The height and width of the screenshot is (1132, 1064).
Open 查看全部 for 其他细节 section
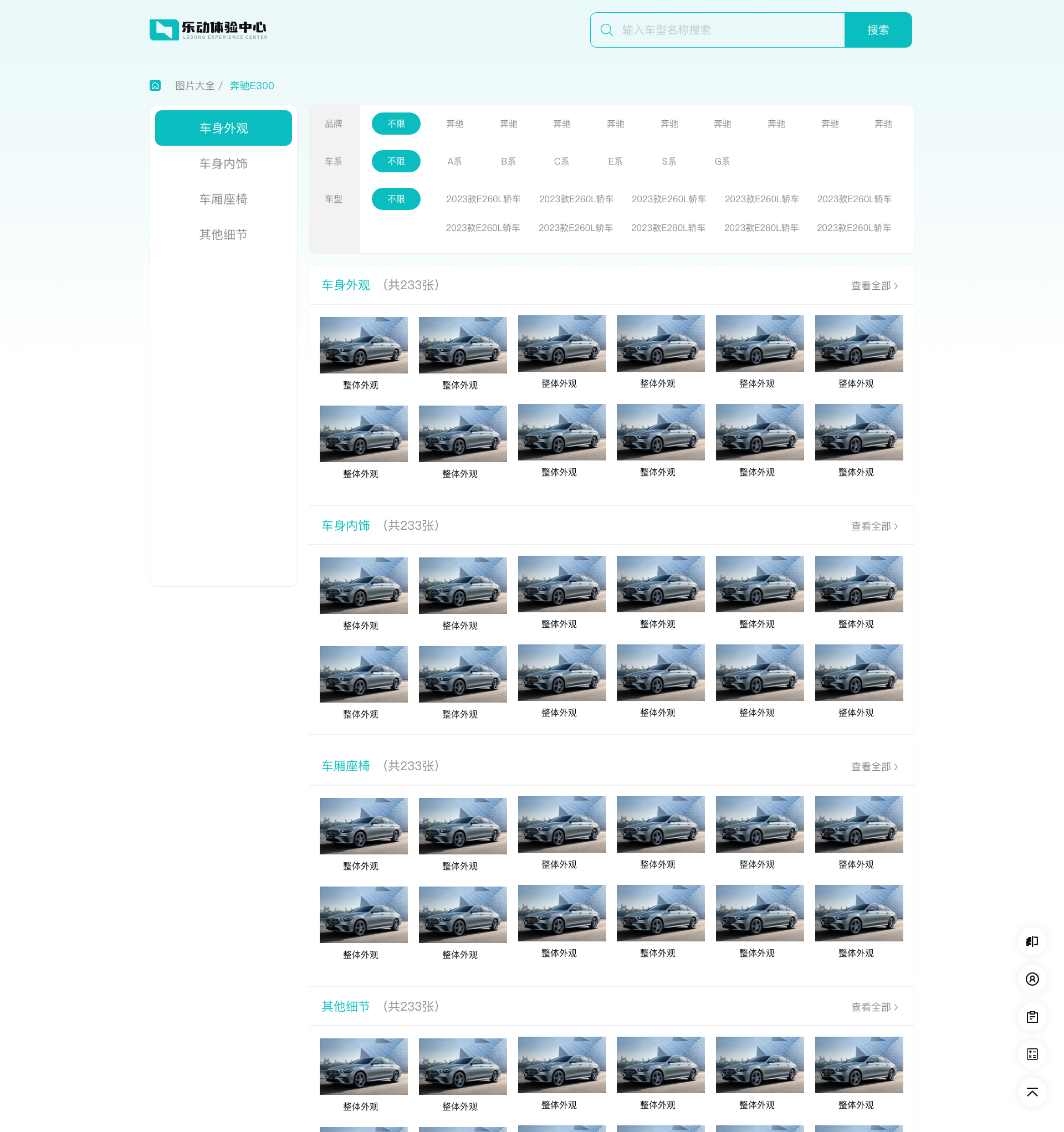click(x=874, y=1007)
